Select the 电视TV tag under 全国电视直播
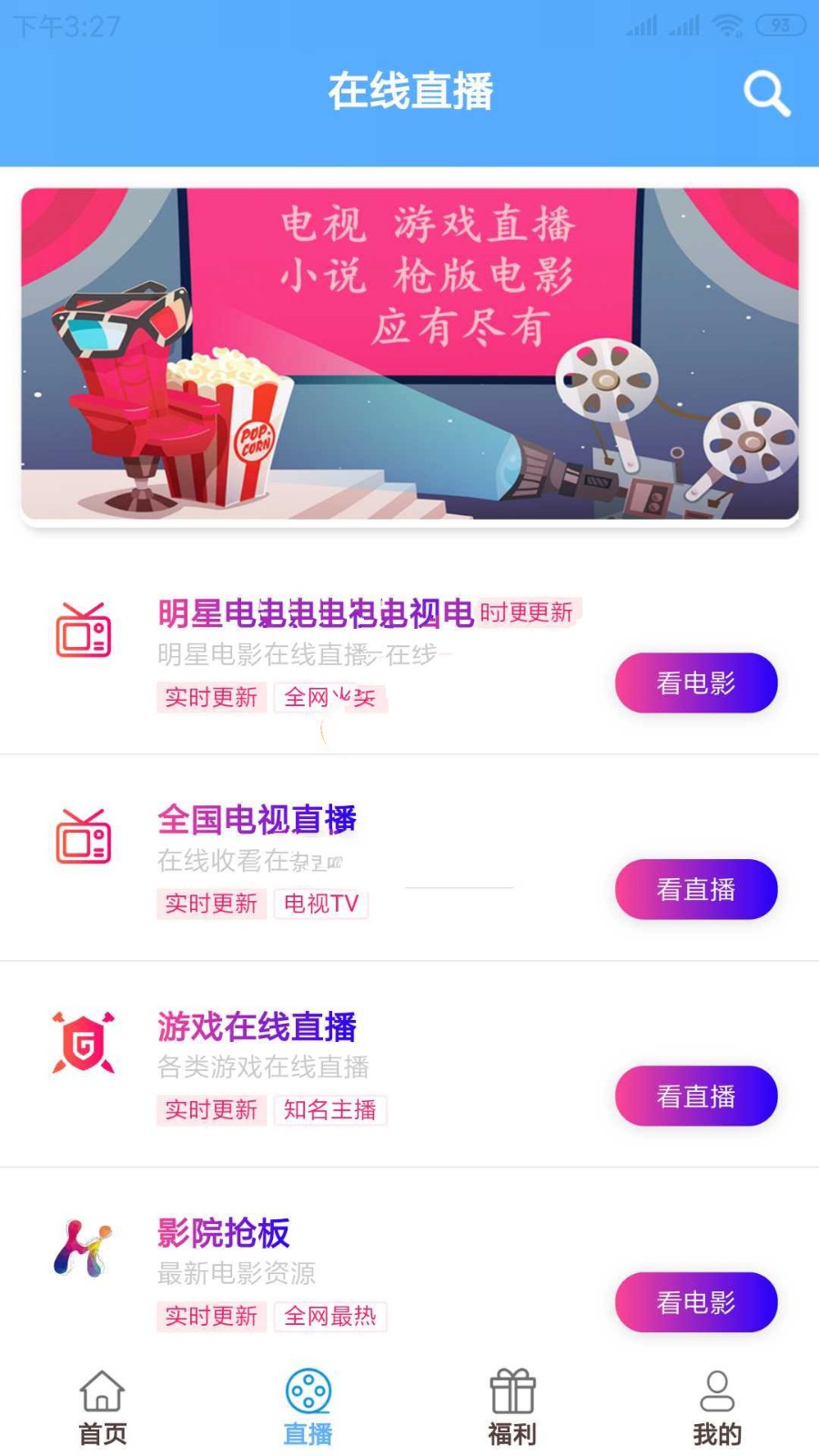Viewport: 819px width, 1456px height. coord(320,904)
